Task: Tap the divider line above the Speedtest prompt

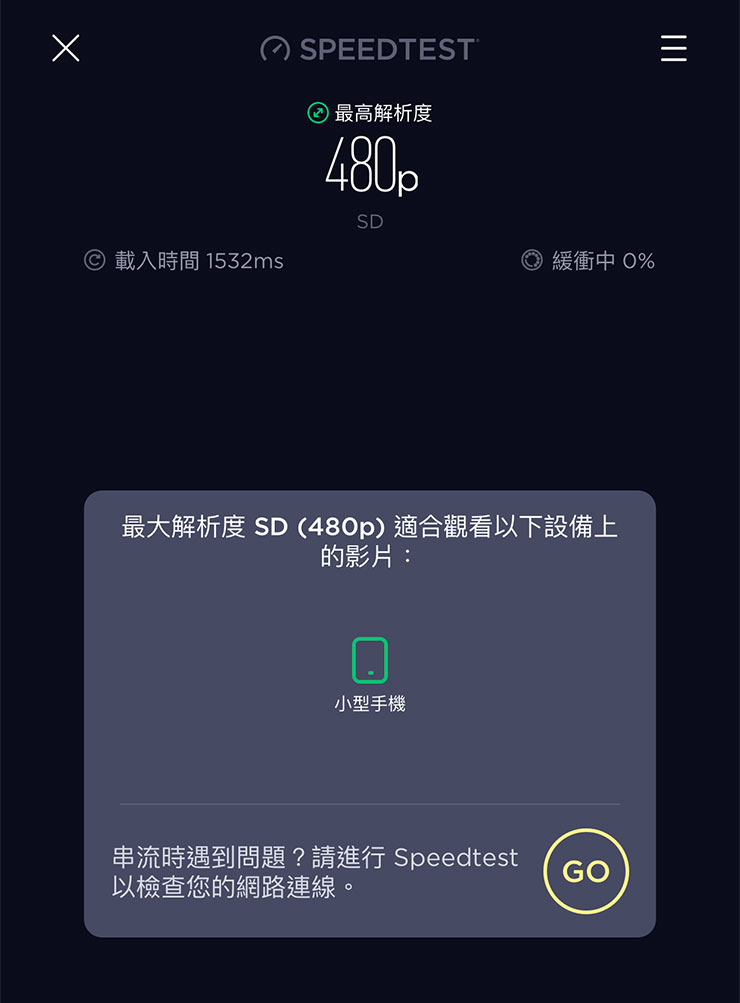Action: [x=370, y=802]
